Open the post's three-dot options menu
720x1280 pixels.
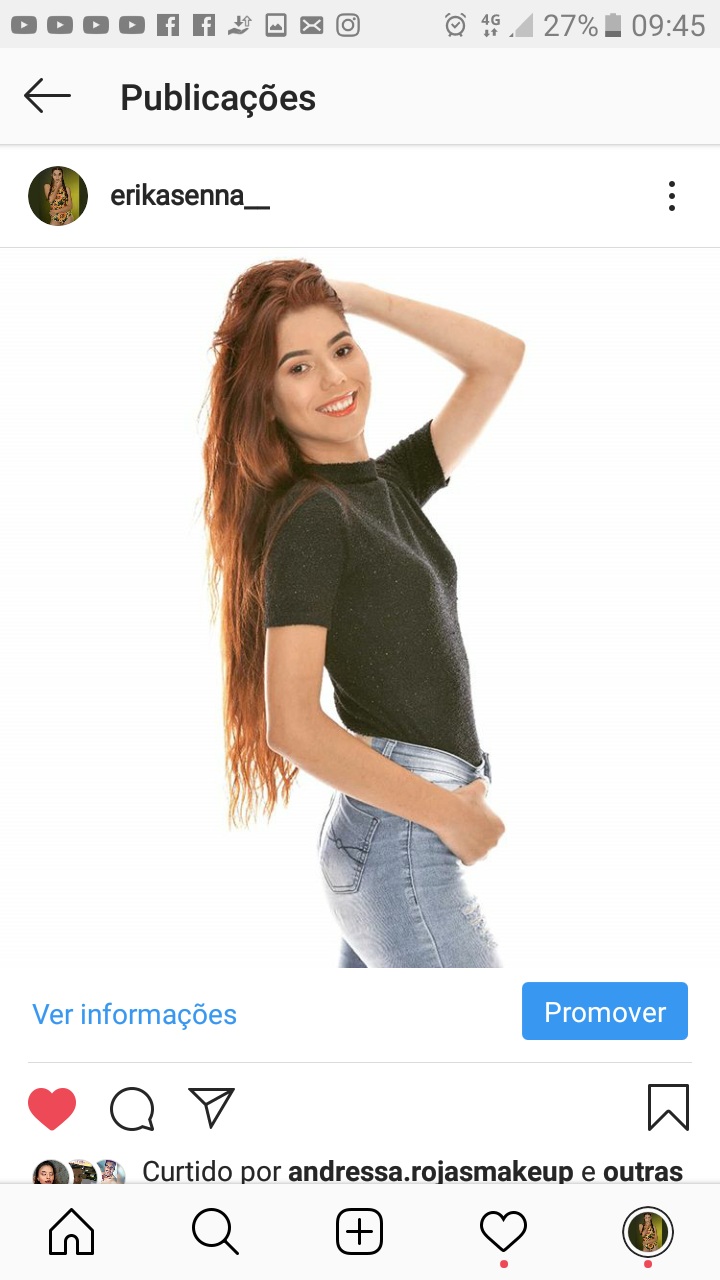pyautogui.click(x=671, y=196)
